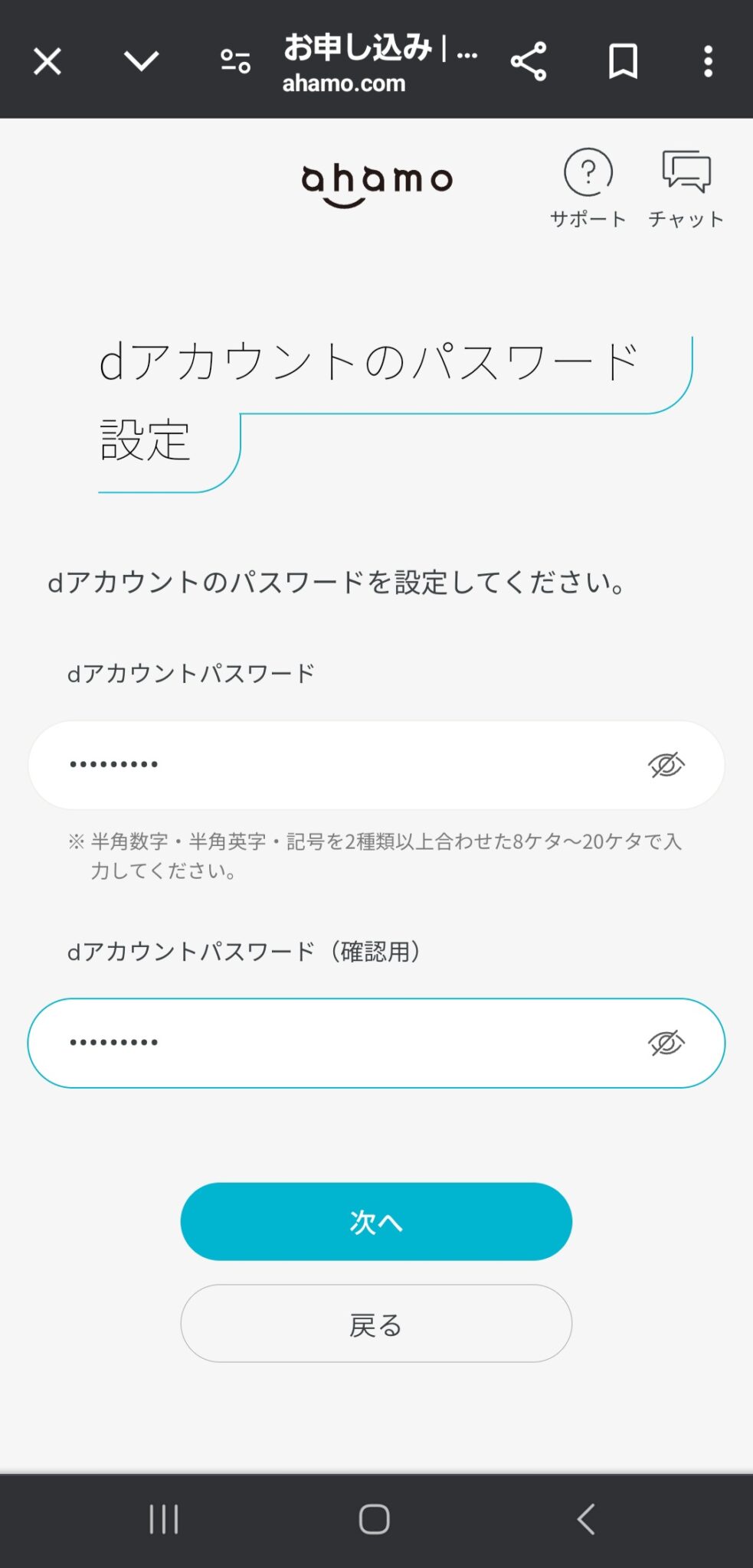Image resolution: width=753 pixels, height=1568 pixels.
Task: Open the browser share icon
Action: coord(529,61)
